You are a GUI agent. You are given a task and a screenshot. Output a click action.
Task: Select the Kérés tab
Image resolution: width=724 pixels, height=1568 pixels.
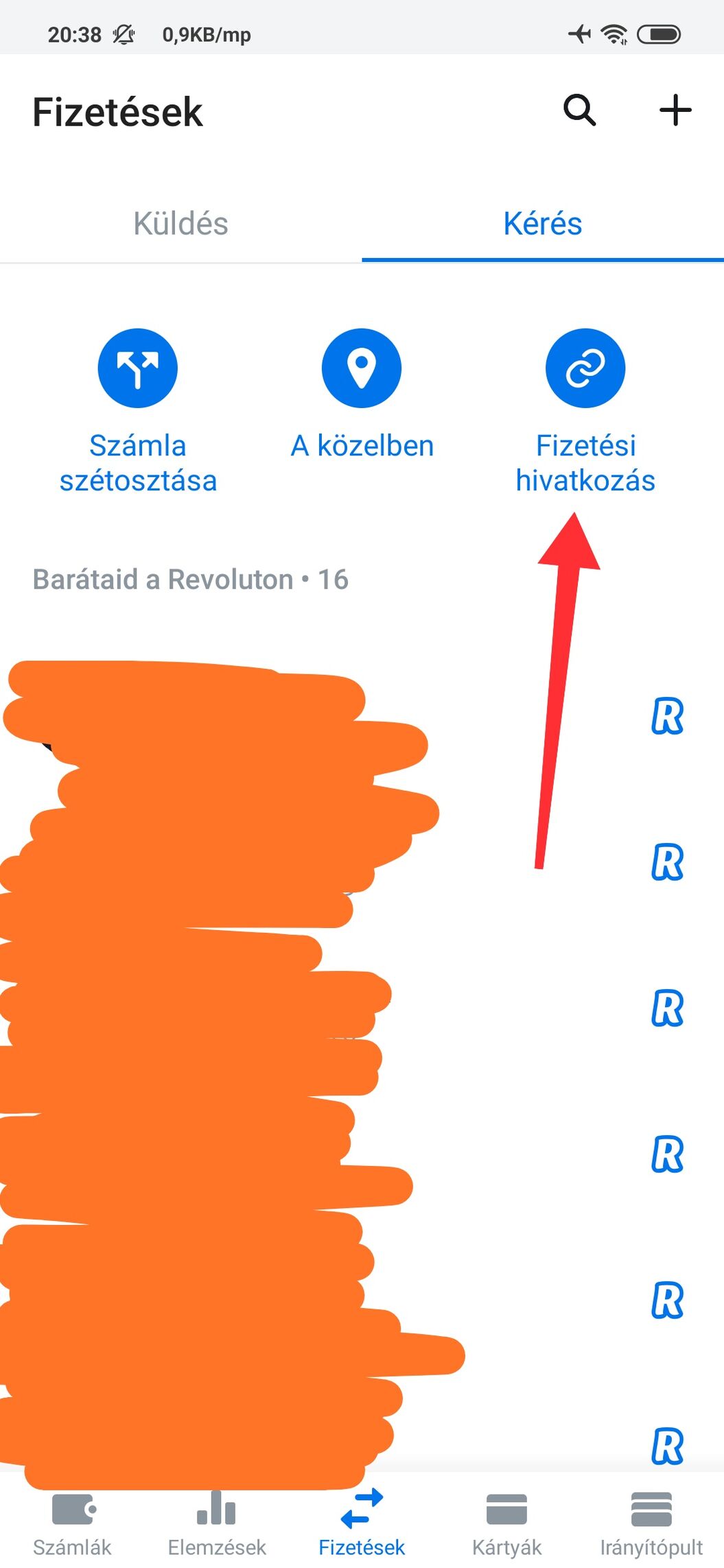coord(542,224)
